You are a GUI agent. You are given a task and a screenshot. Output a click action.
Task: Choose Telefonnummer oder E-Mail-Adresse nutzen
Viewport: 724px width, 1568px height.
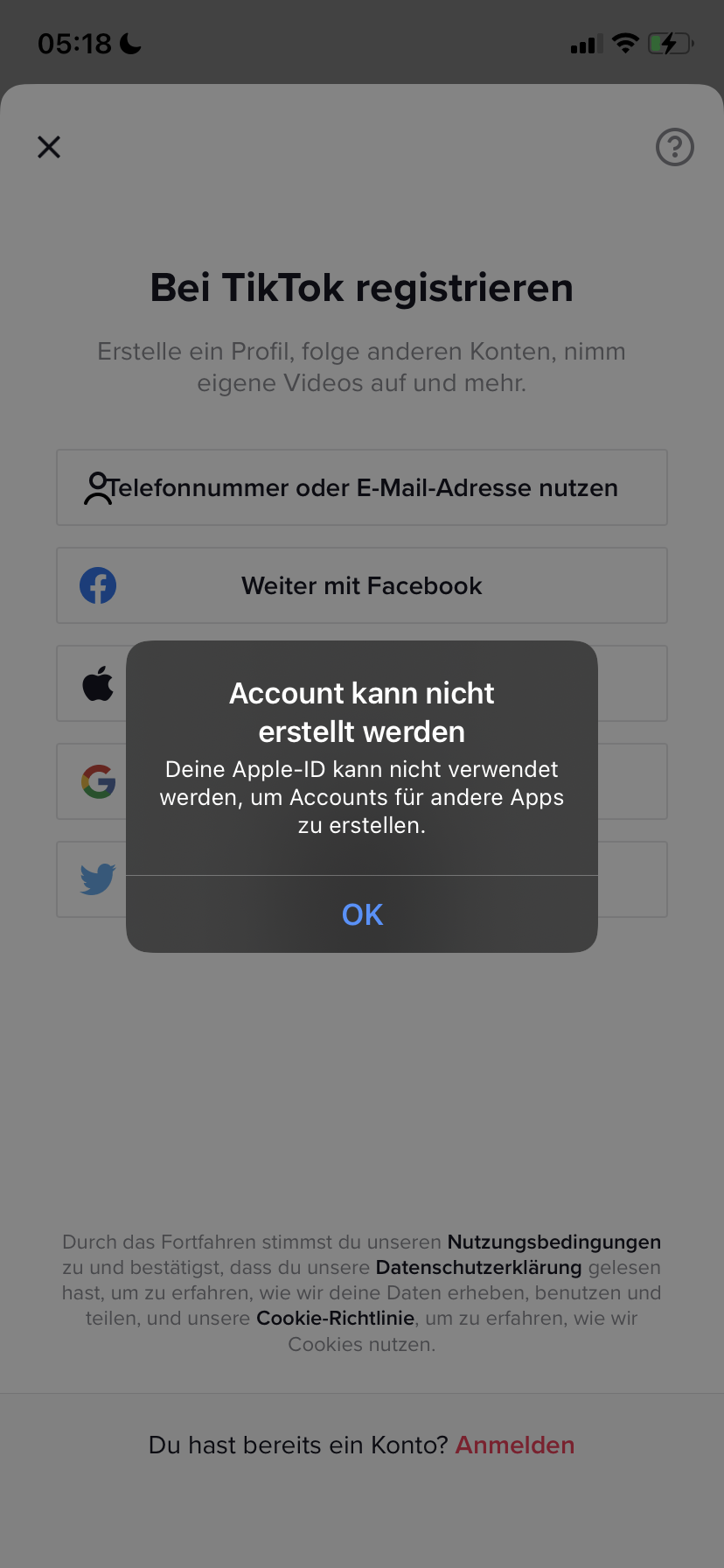point(362,488)
